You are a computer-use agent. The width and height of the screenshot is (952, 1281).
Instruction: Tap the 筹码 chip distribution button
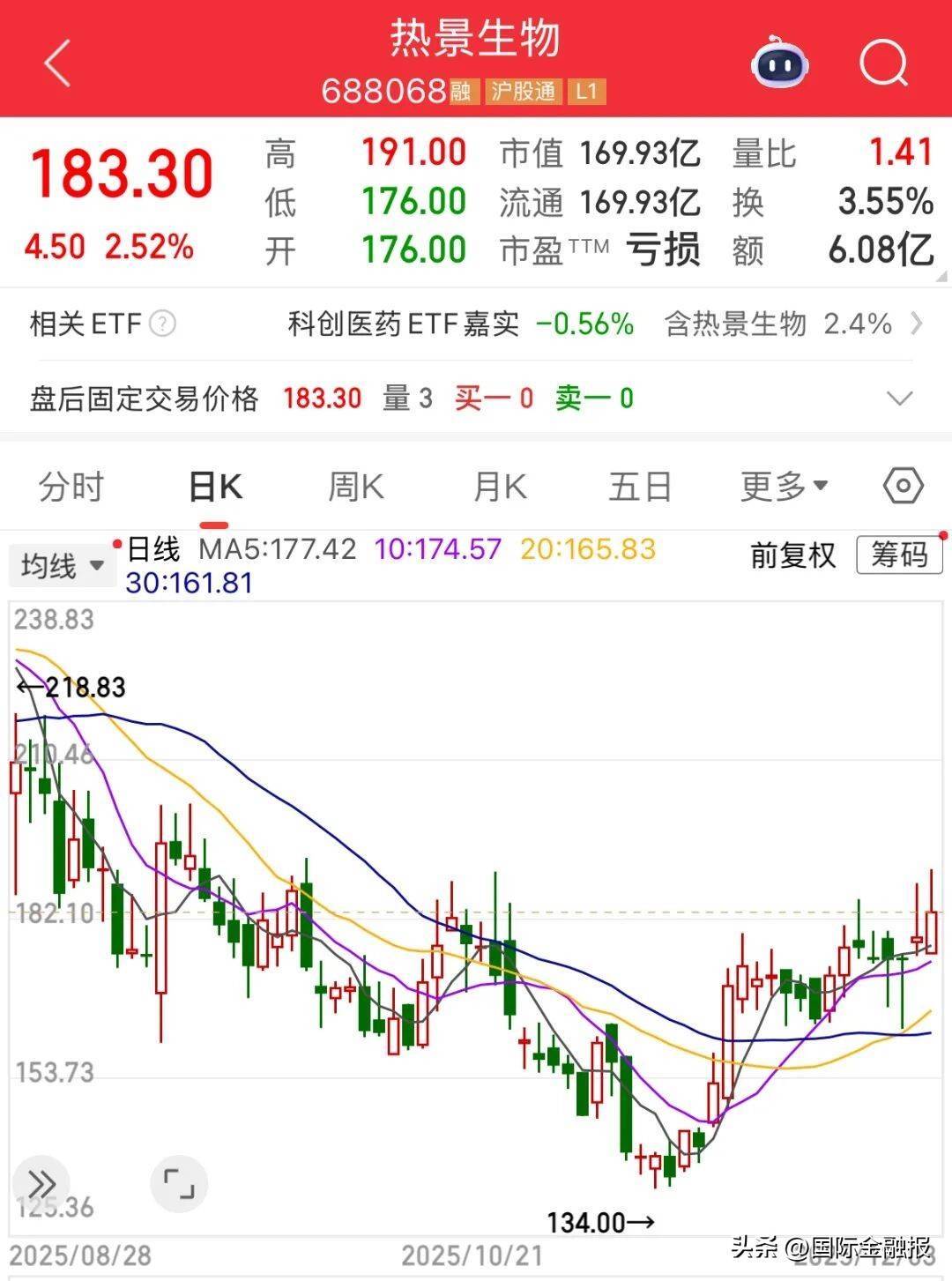click(899, 555)
